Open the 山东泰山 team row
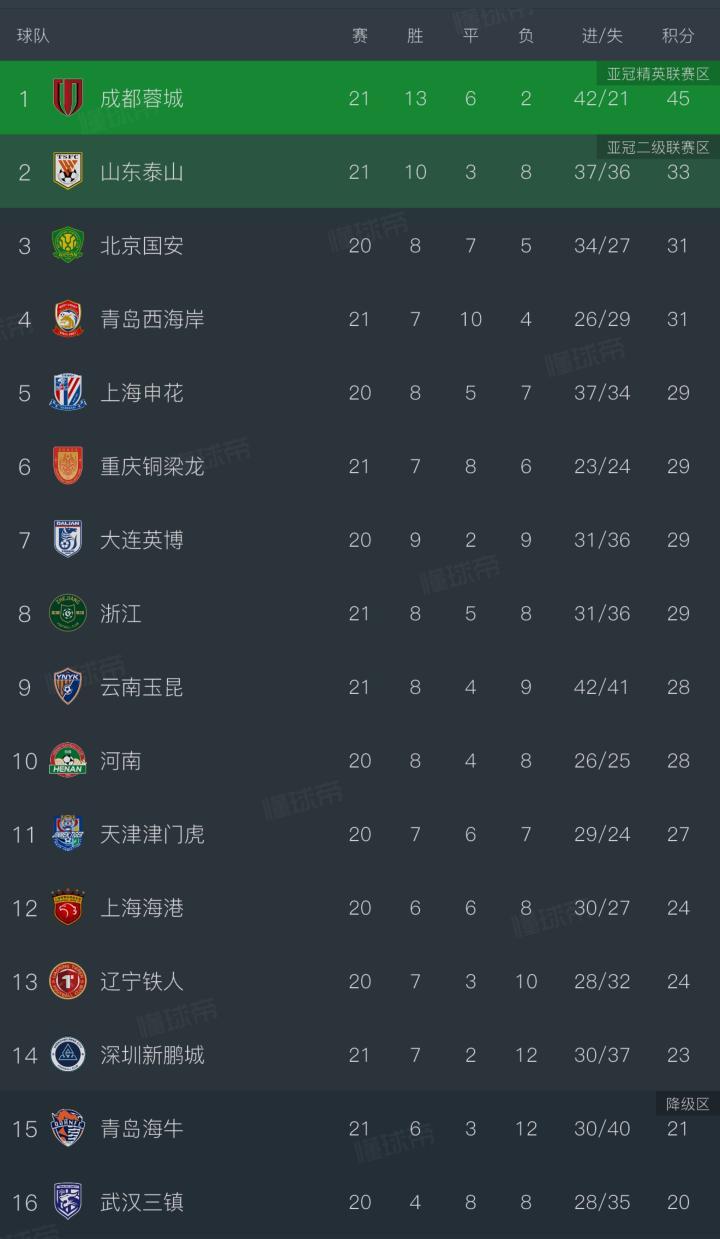Viewport: 720px width, 1239px height. pos(360,172)
